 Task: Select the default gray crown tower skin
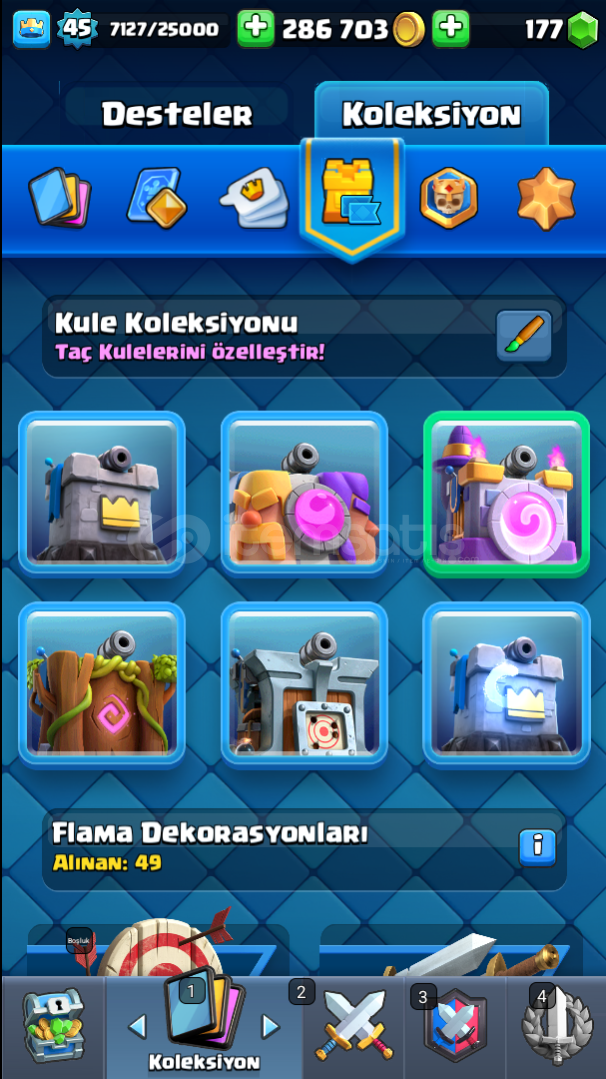102,492
